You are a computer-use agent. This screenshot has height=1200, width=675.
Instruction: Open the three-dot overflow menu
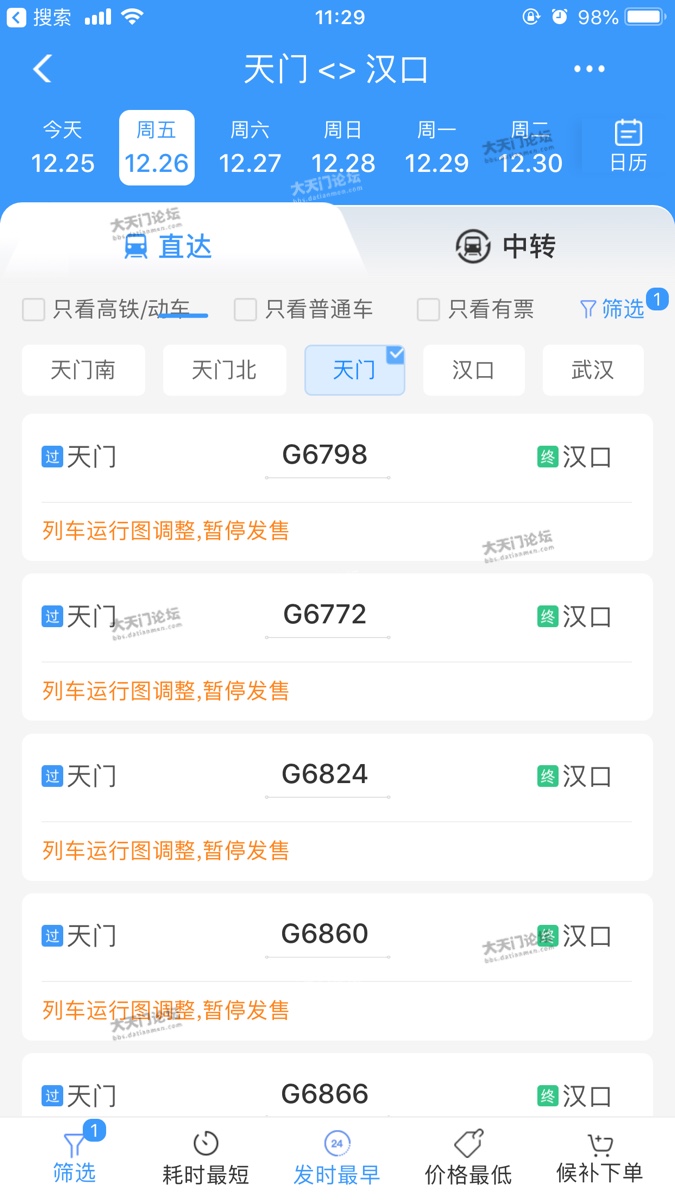click(589, 69)
